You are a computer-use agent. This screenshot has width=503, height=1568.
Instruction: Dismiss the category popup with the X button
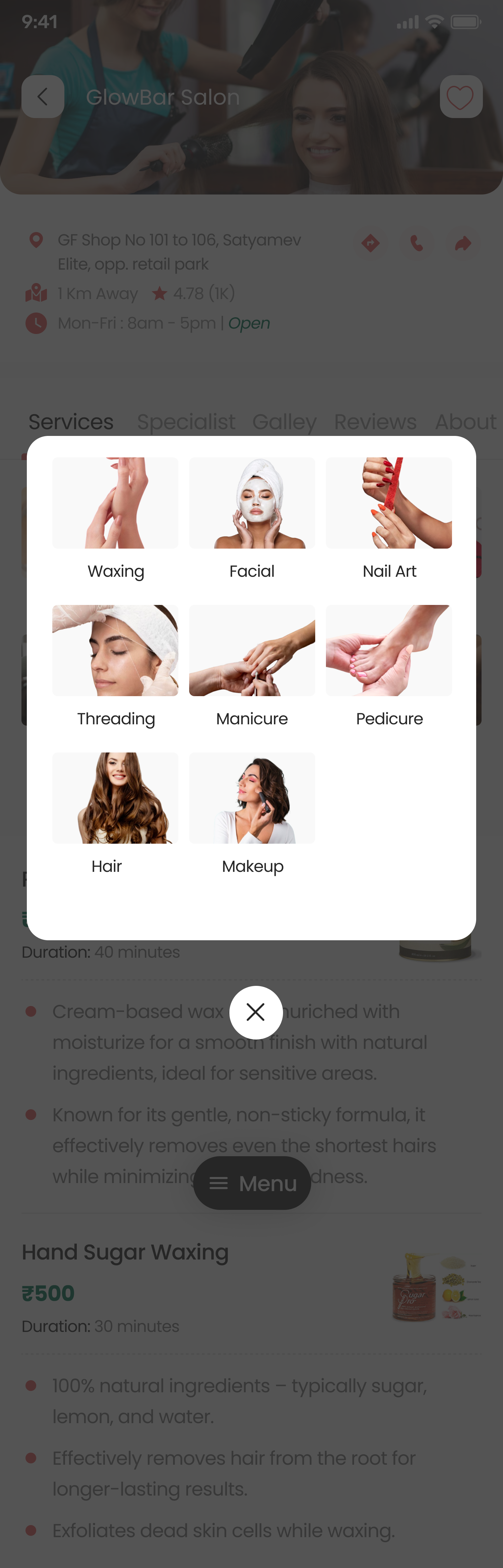[x=256, y=1012]
